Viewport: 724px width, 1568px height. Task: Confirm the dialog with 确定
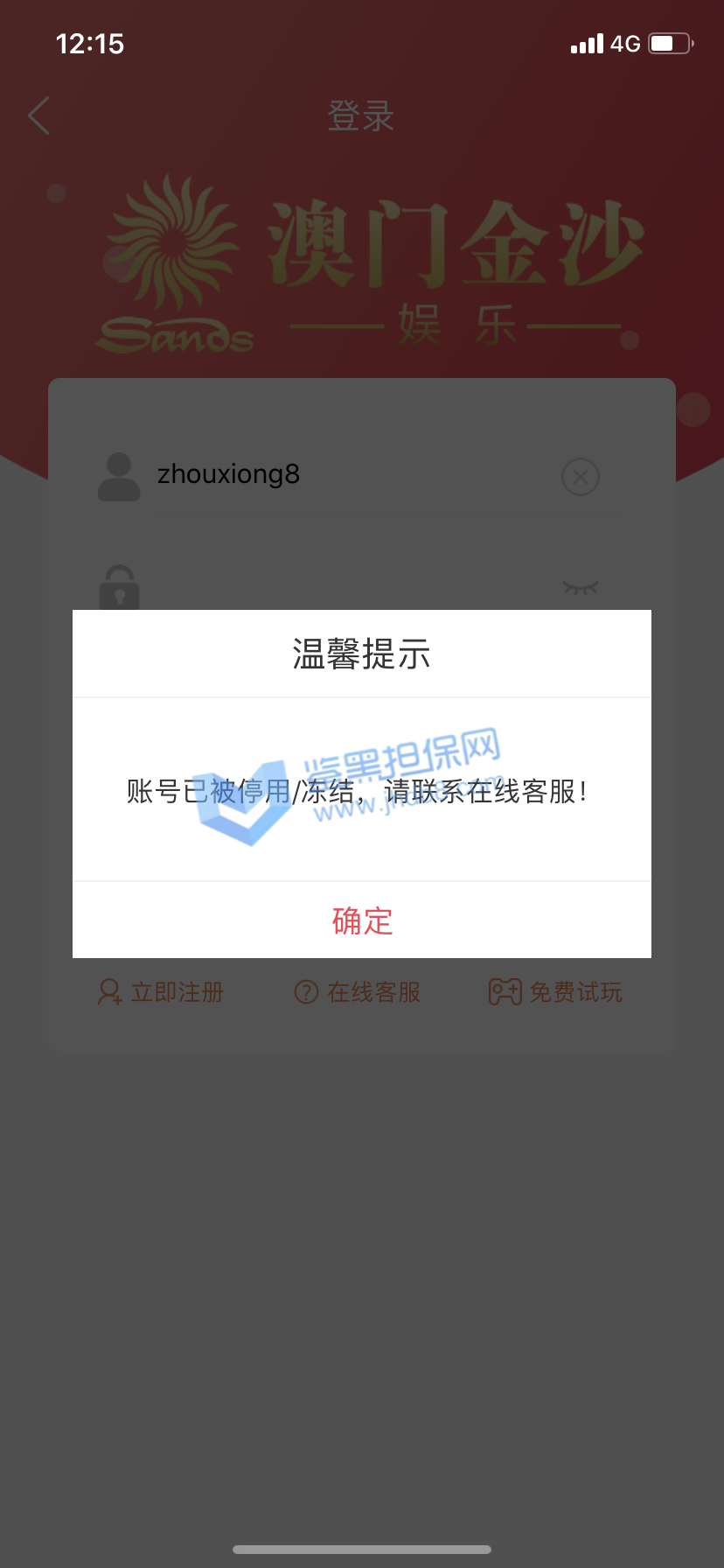coord(362,920)
